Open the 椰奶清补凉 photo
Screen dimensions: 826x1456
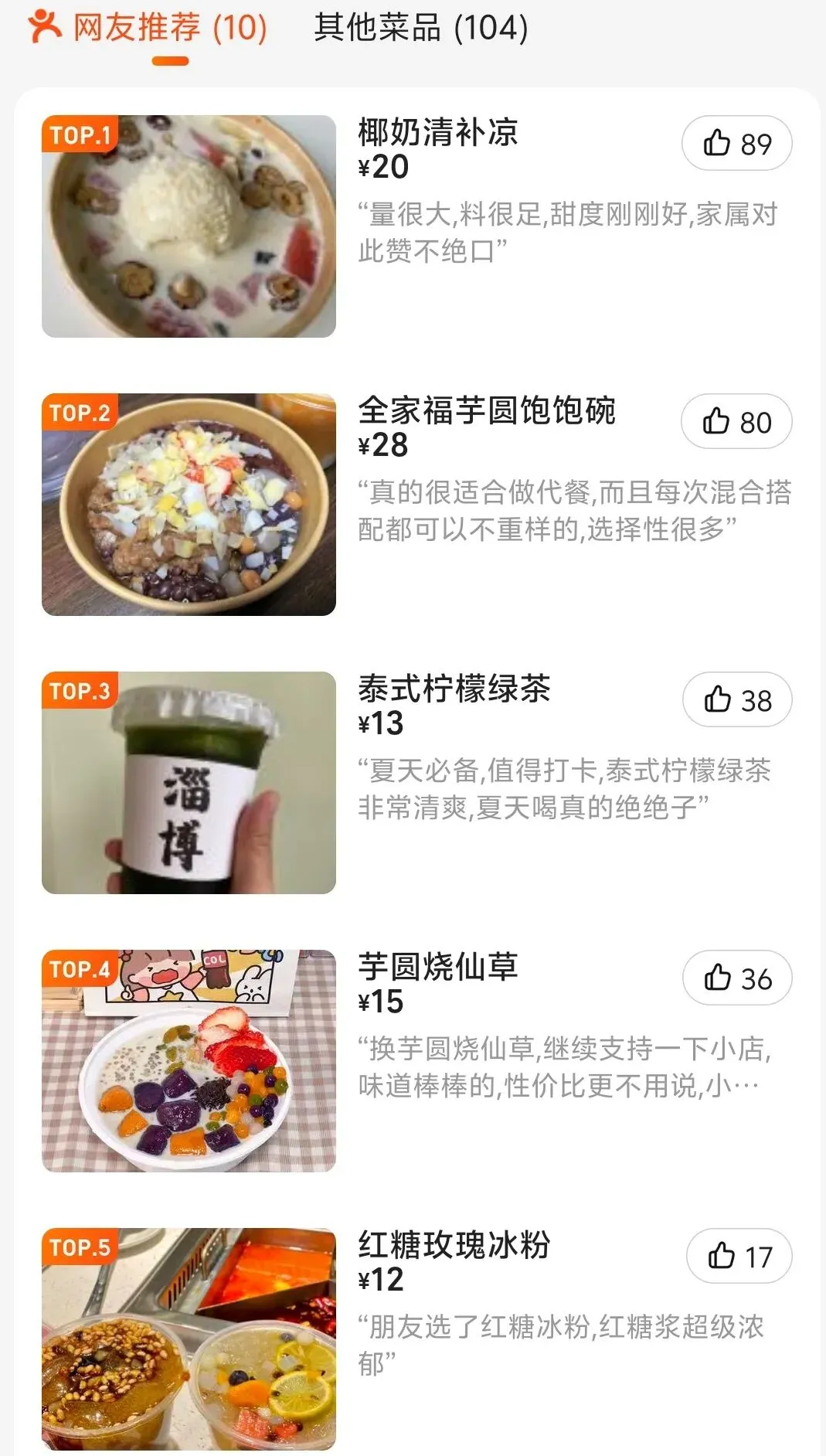pos(189,226)
